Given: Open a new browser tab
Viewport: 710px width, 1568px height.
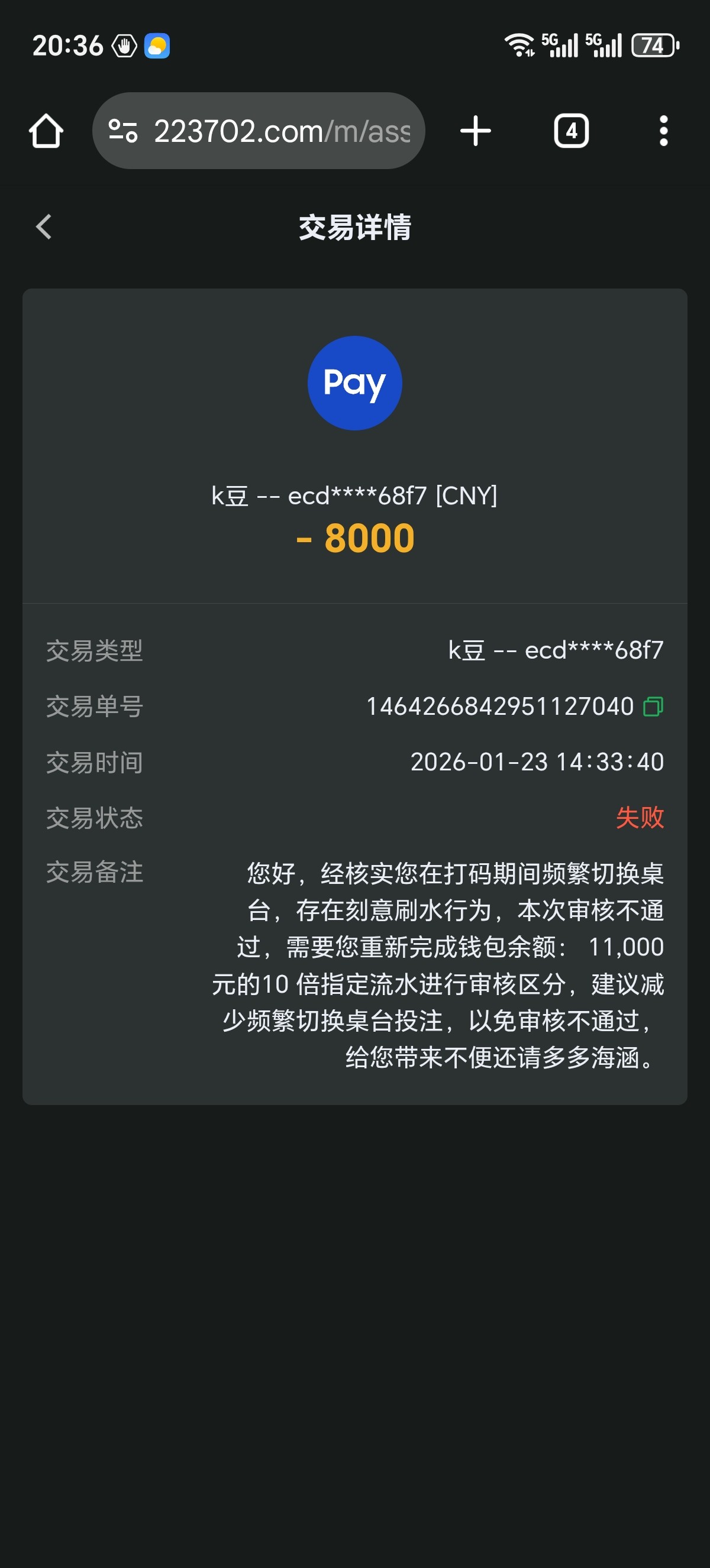Looking at the screenshot, I should [475, 131].
